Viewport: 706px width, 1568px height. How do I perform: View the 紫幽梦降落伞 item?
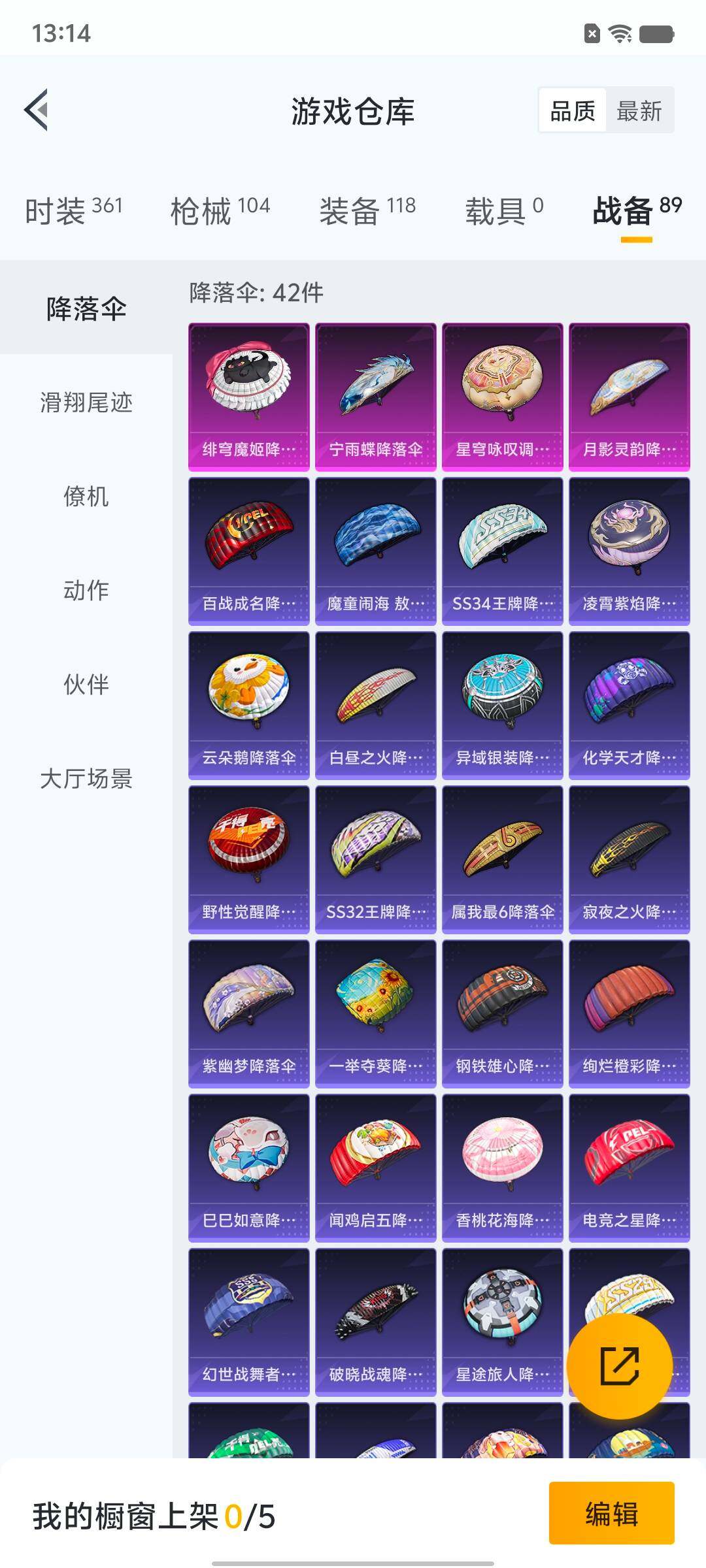coord(248,1013)
